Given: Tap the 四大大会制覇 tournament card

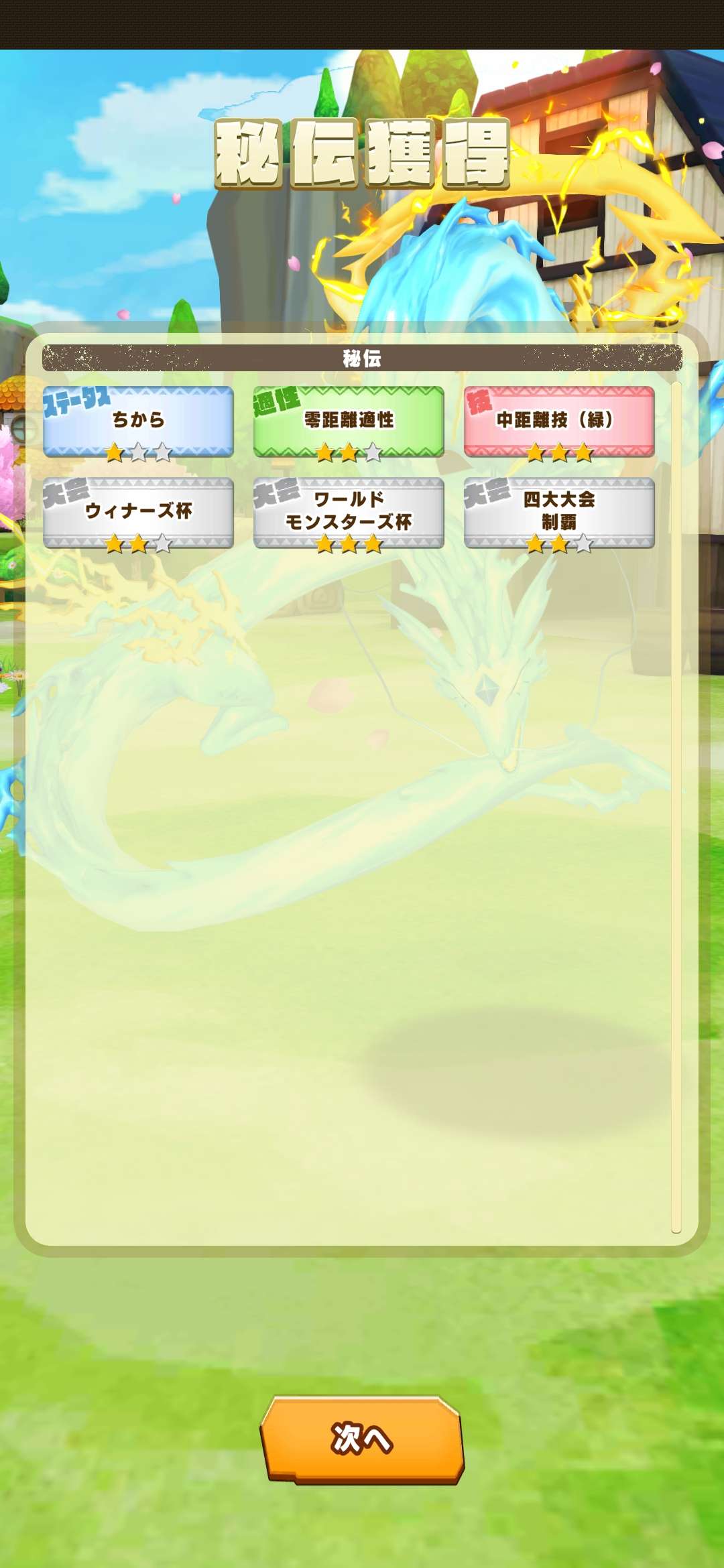Looking at the screenshot, I should pyautogui.click(x=559, y=513).
